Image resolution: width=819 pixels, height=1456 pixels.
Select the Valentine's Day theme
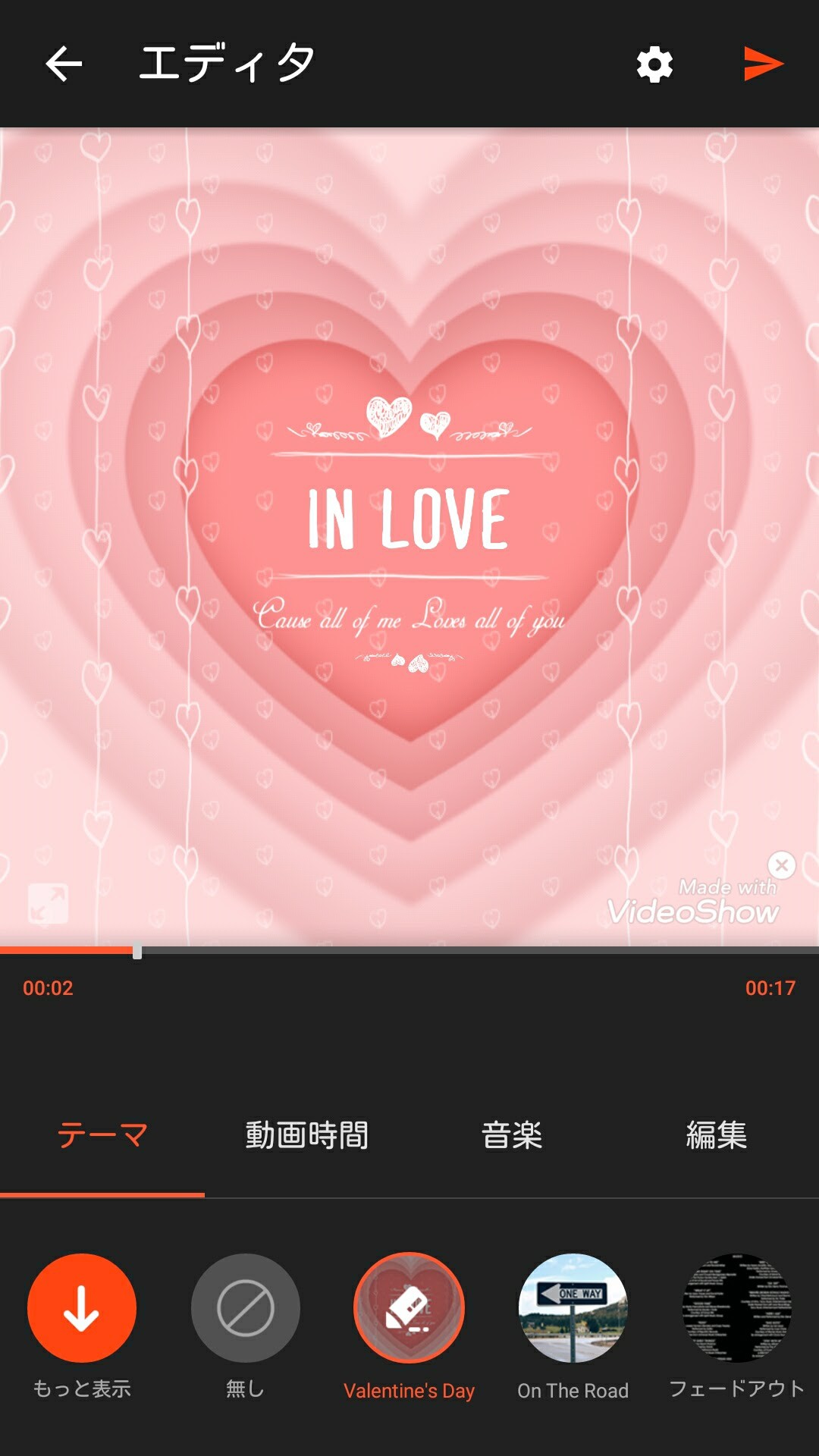point(409,1308)
